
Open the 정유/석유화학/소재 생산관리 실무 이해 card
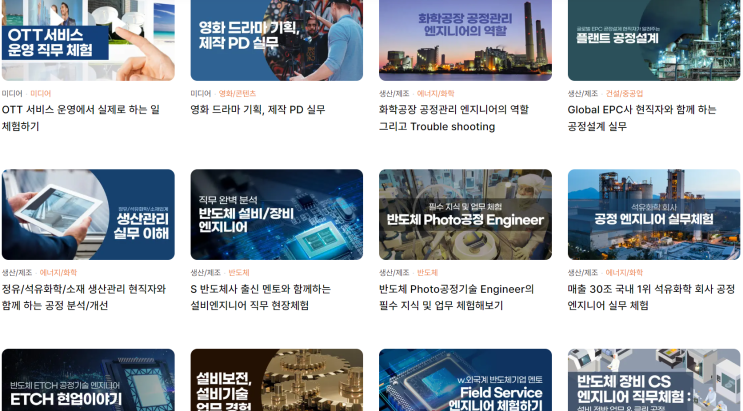(x=88, y=214)
